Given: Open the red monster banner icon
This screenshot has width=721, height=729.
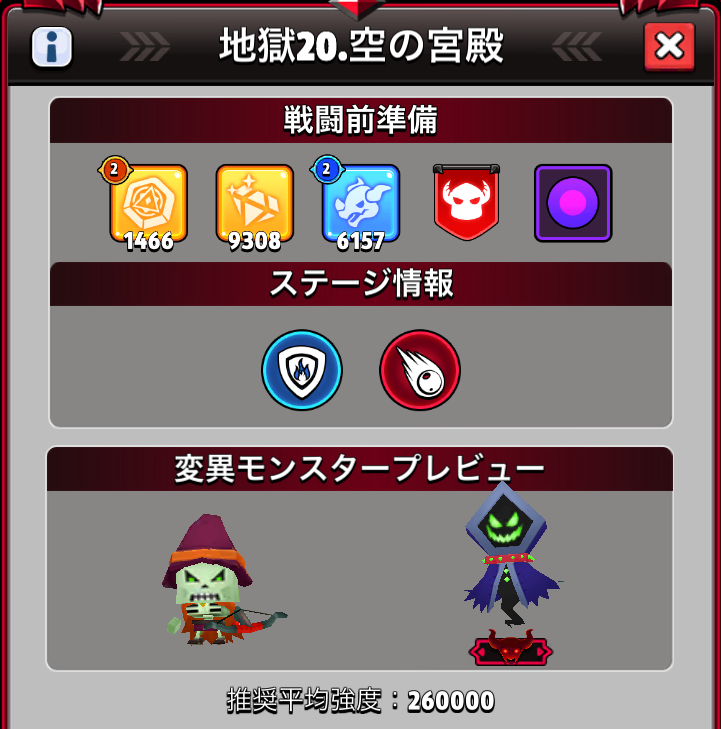Looking at the screenshot, I should [x=465, y=203].
